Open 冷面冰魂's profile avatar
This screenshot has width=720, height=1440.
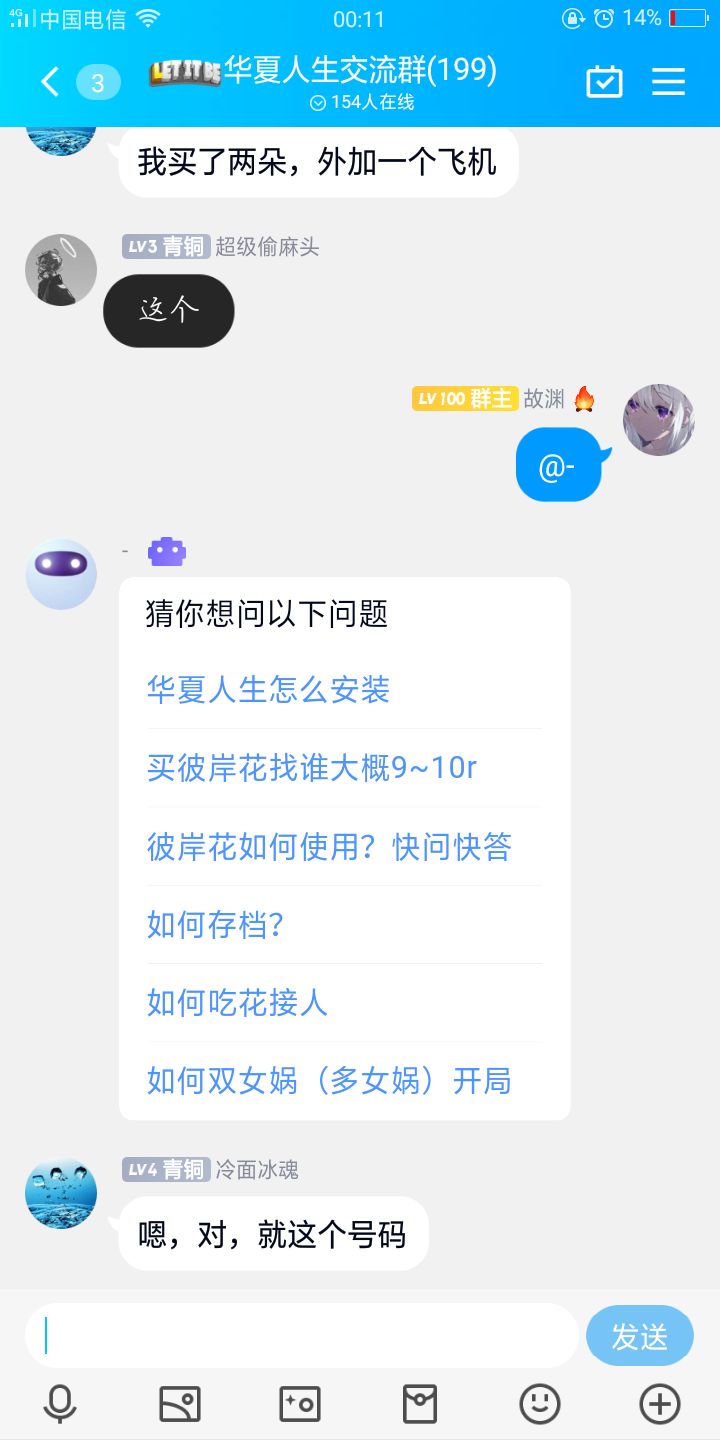[x=60, y=1192]
